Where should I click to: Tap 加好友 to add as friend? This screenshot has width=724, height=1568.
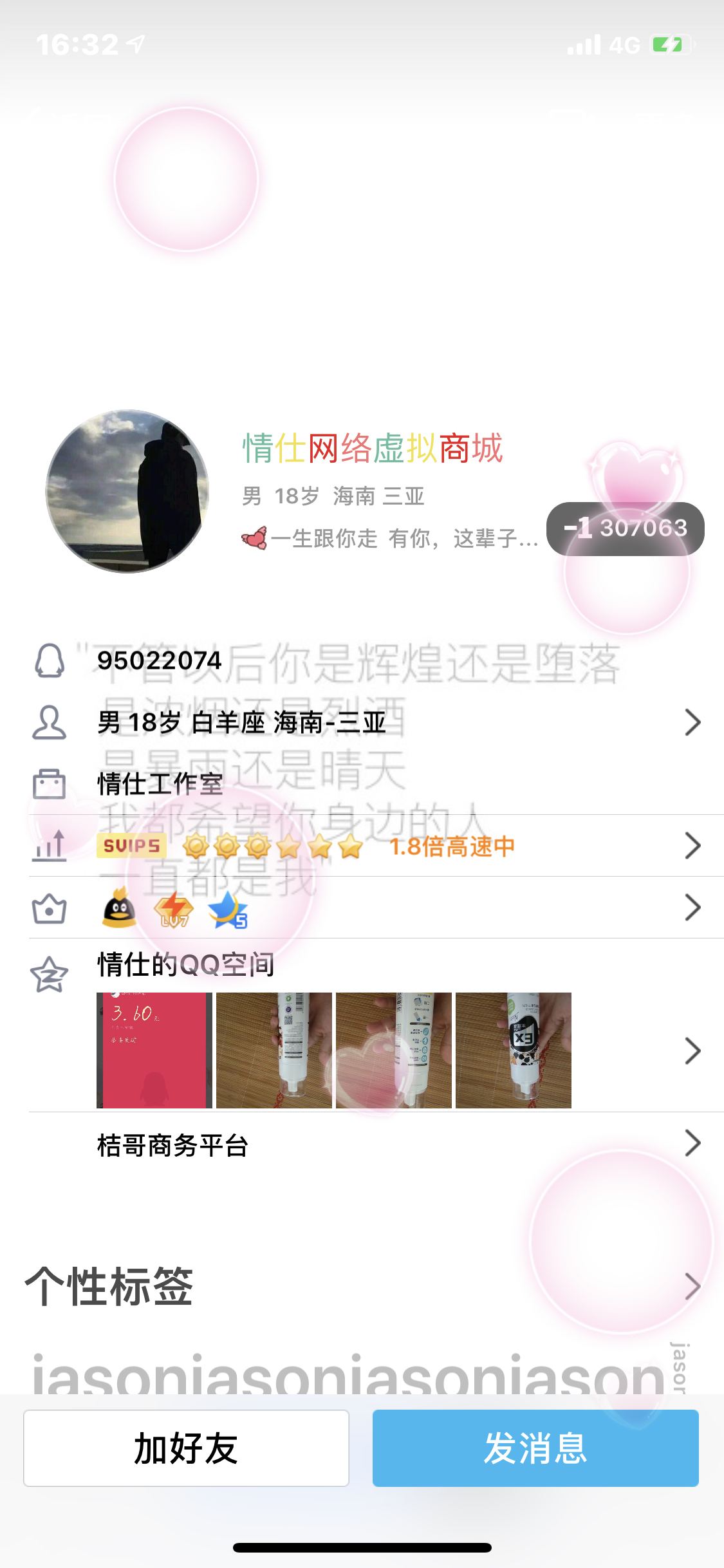point(186,1448)
